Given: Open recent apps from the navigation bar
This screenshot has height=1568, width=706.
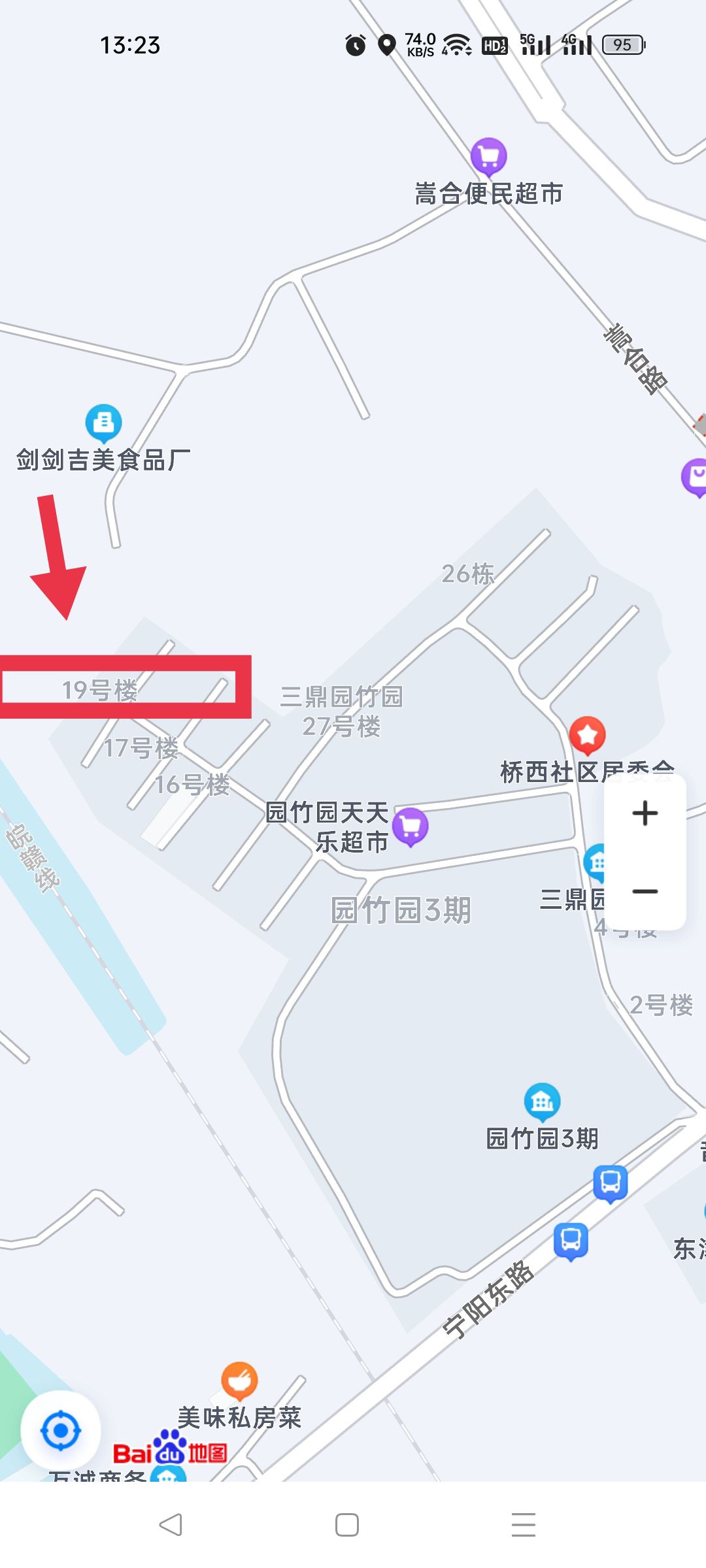Looking at the screenshot, I should tap(523, 1525).
